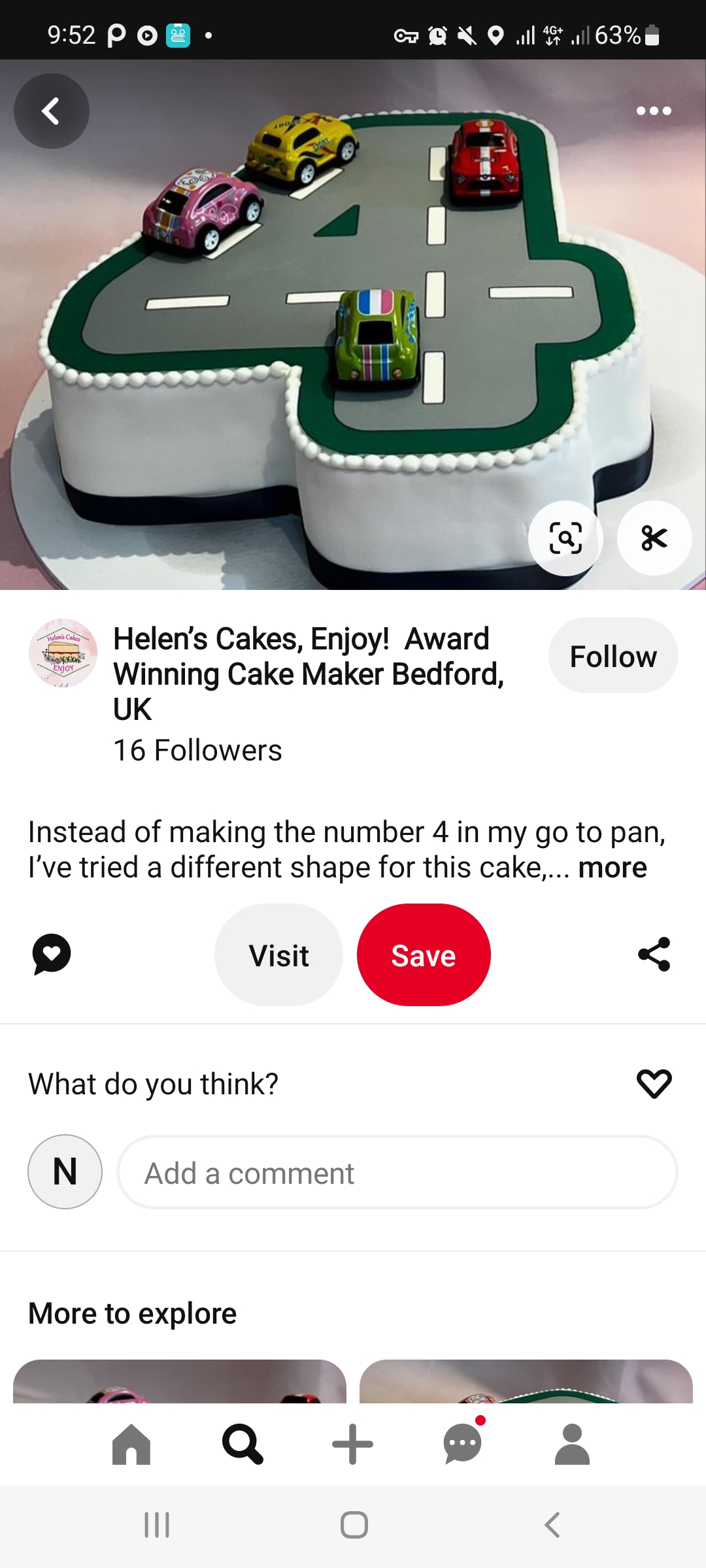Follow Helen's Cakes account
The height and width of the screenshot is (1568, 706).
[x=613, y=656]
